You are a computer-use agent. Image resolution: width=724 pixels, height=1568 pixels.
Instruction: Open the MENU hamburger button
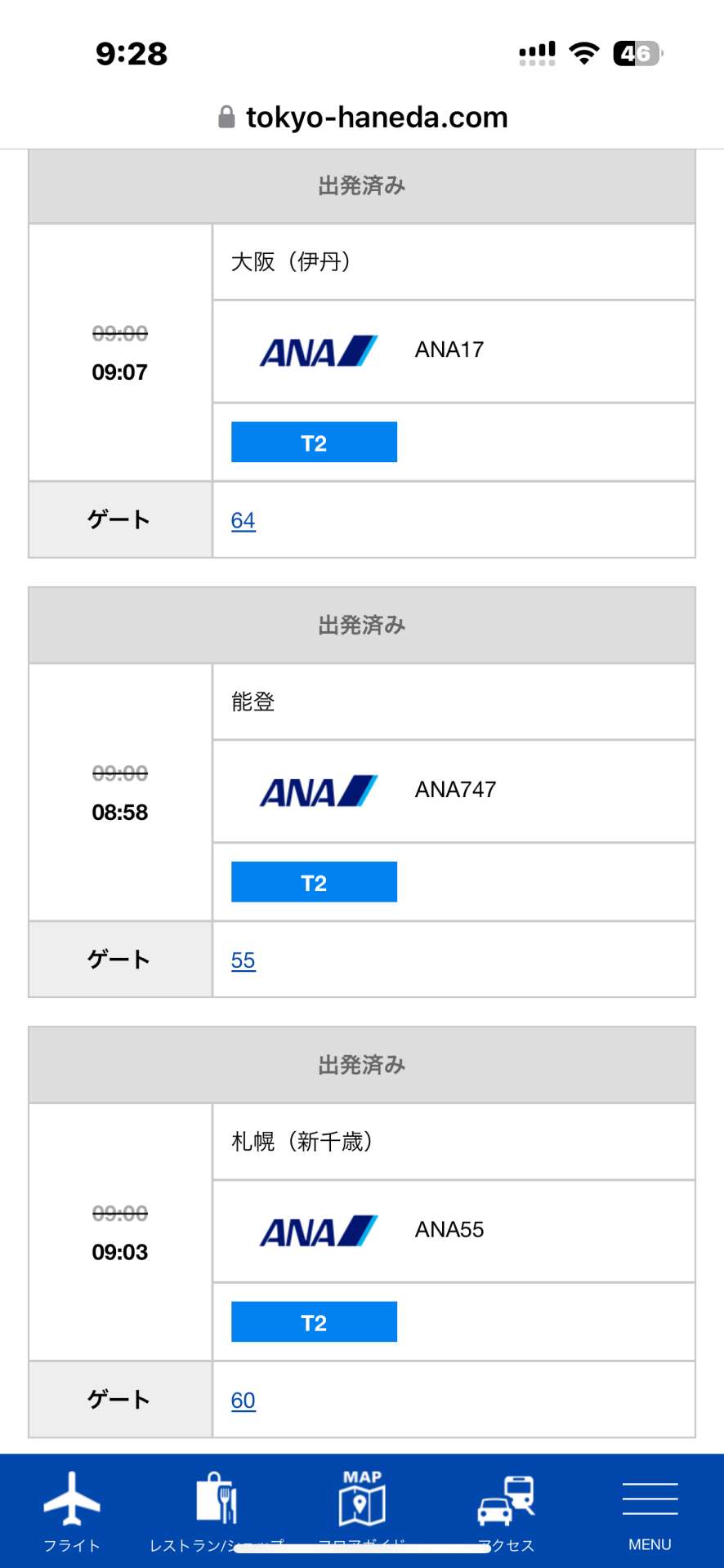(x=650, y=1509)
